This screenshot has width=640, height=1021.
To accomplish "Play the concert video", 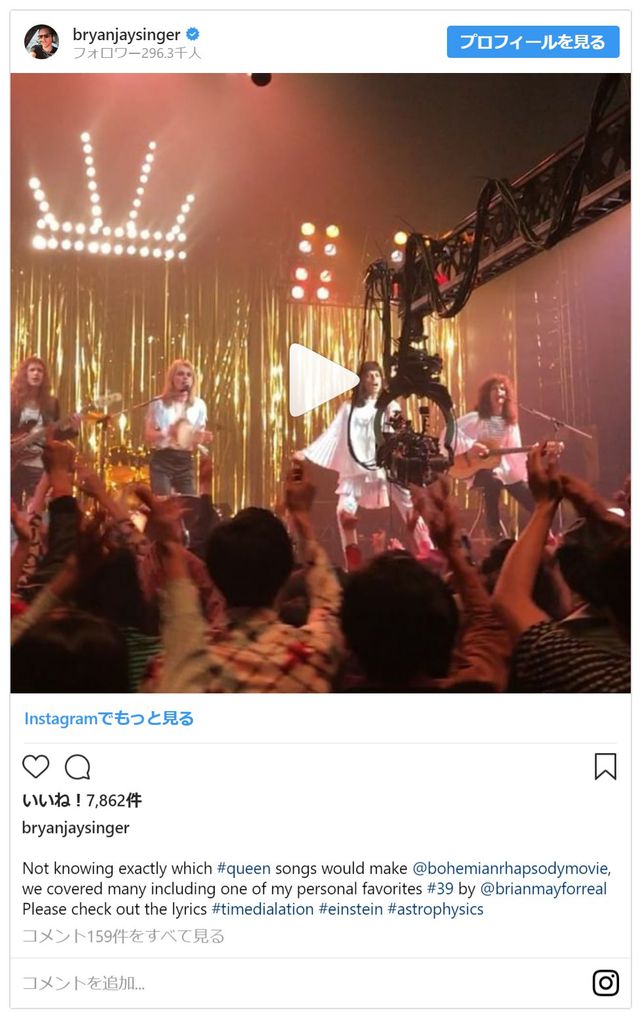I will point(322,381).
